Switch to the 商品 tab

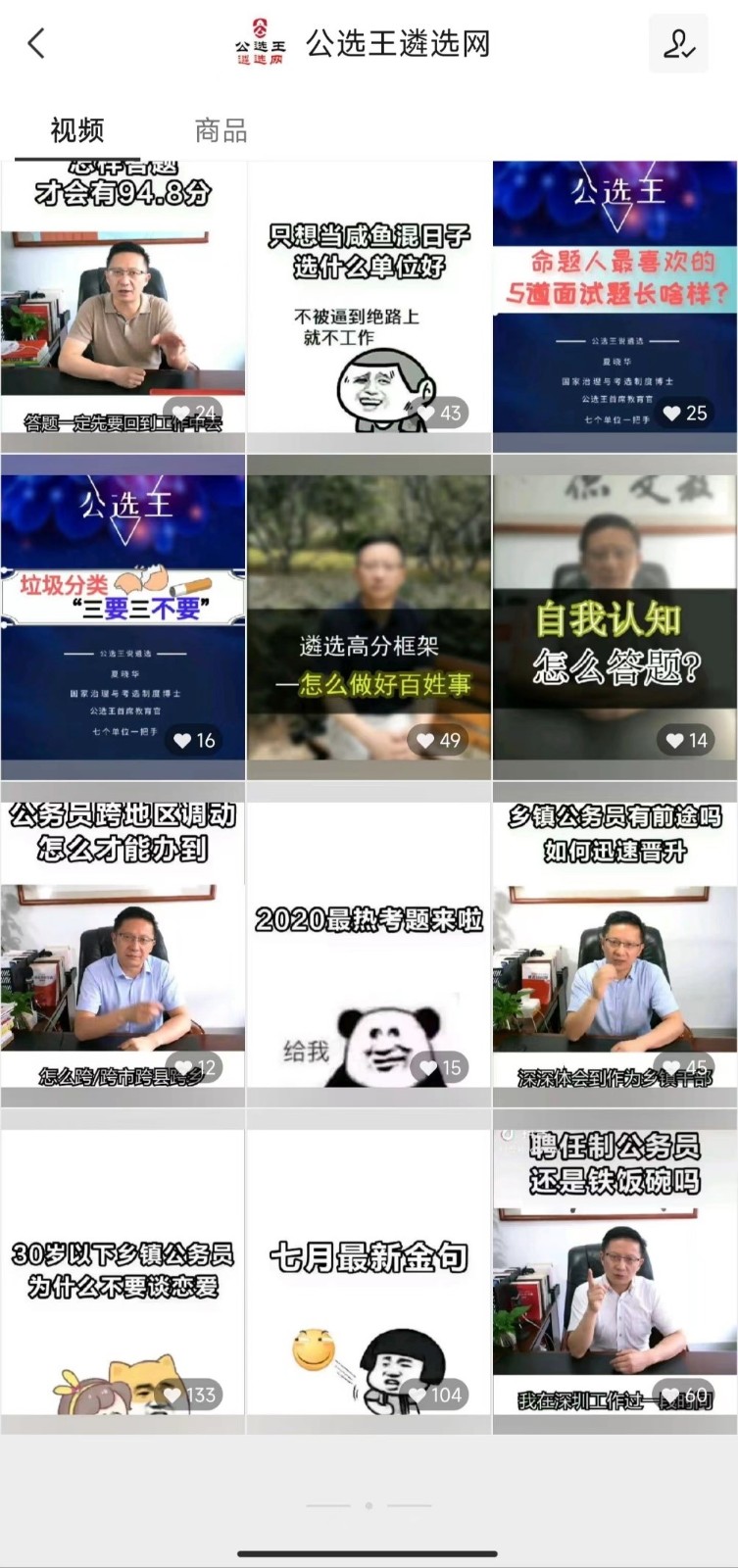(221, 130)
